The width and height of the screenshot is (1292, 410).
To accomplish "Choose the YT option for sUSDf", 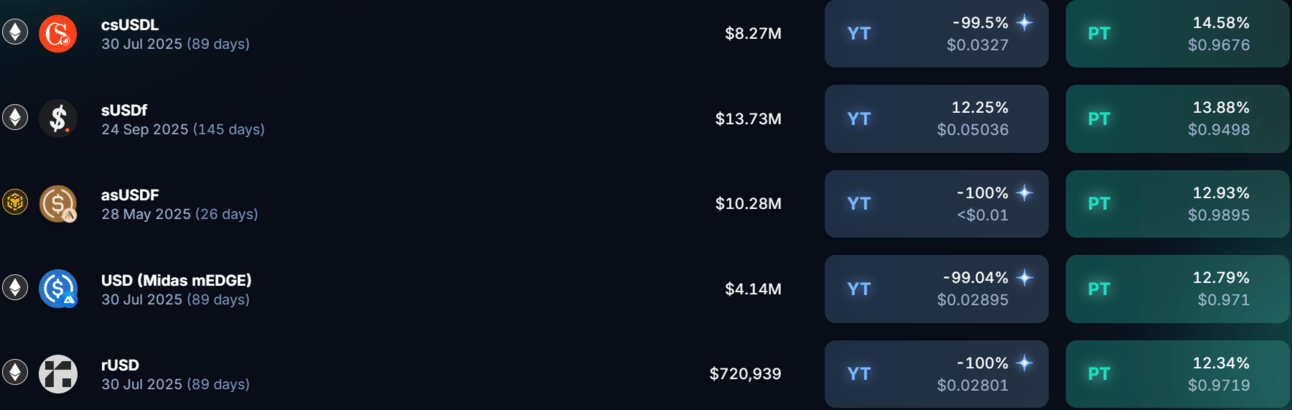I will coord(936,119).
